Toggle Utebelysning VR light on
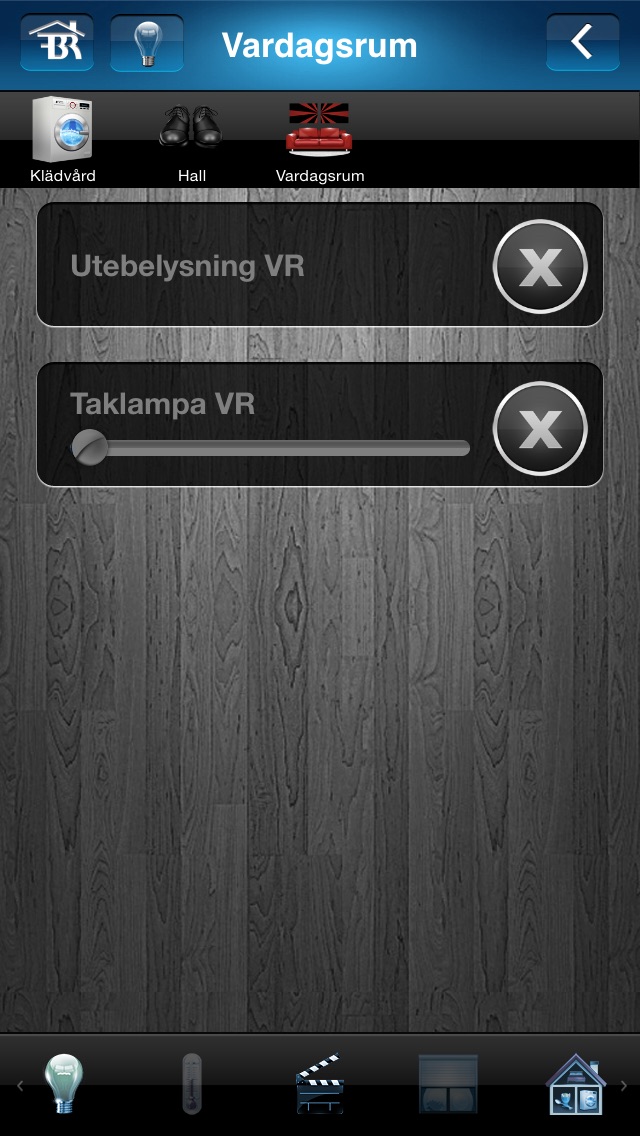 tap(540, 266)
